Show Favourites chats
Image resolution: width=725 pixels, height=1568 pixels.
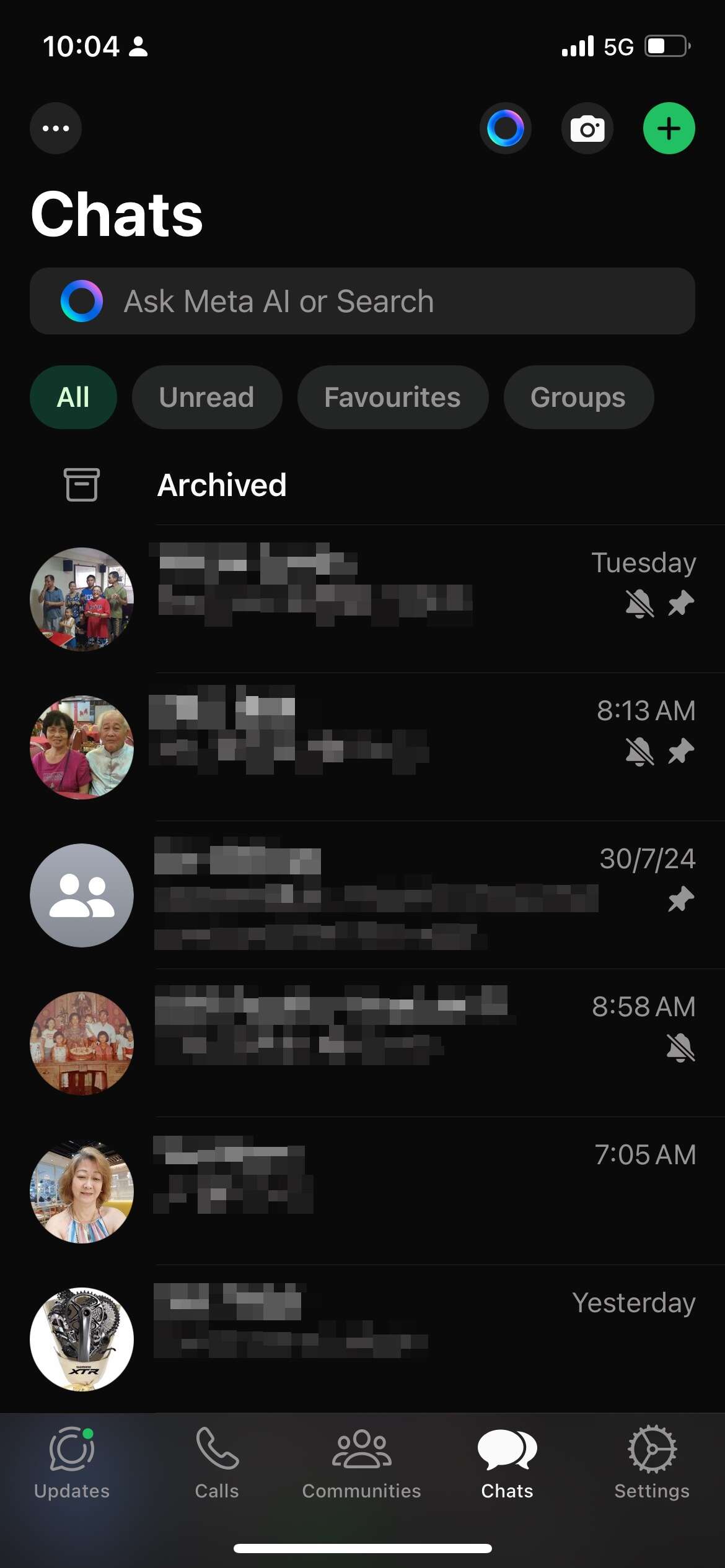(392, 397)
